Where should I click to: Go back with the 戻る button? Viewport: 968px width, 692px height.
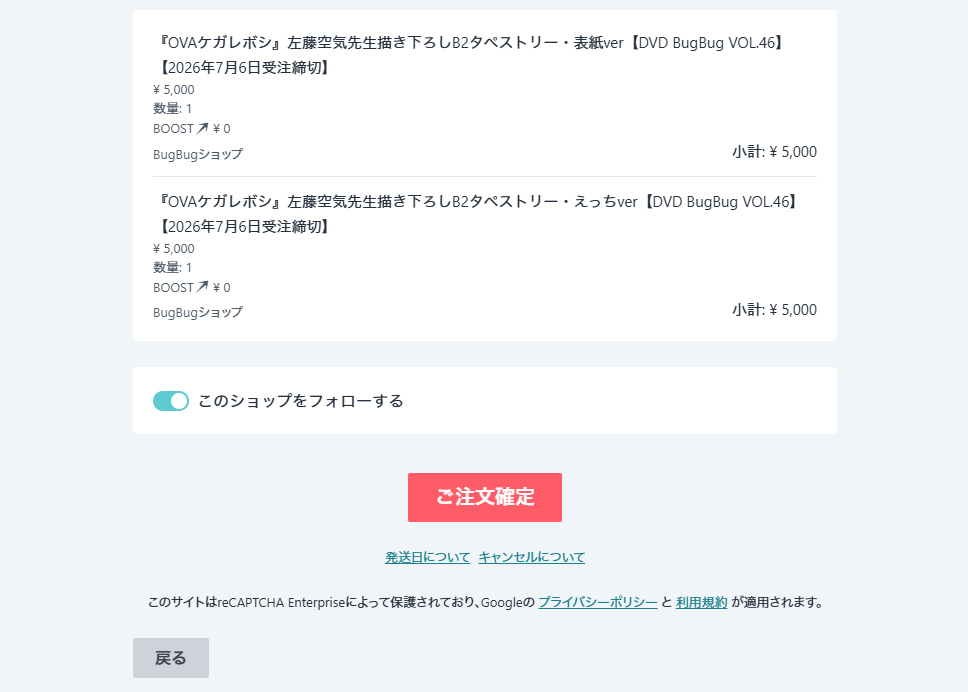click(x=171, y=658)
